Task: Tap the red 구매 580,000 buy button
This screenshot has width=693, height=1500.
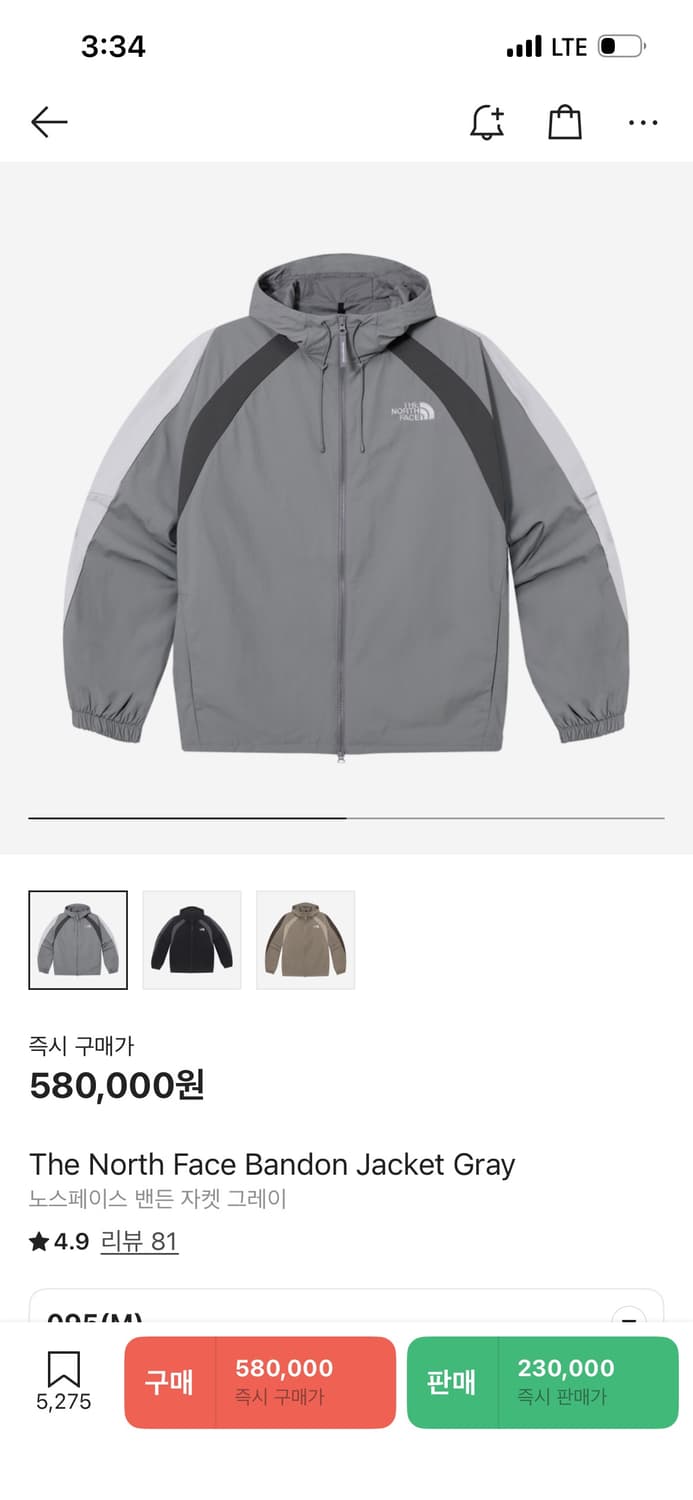Action: [260, 1382]
